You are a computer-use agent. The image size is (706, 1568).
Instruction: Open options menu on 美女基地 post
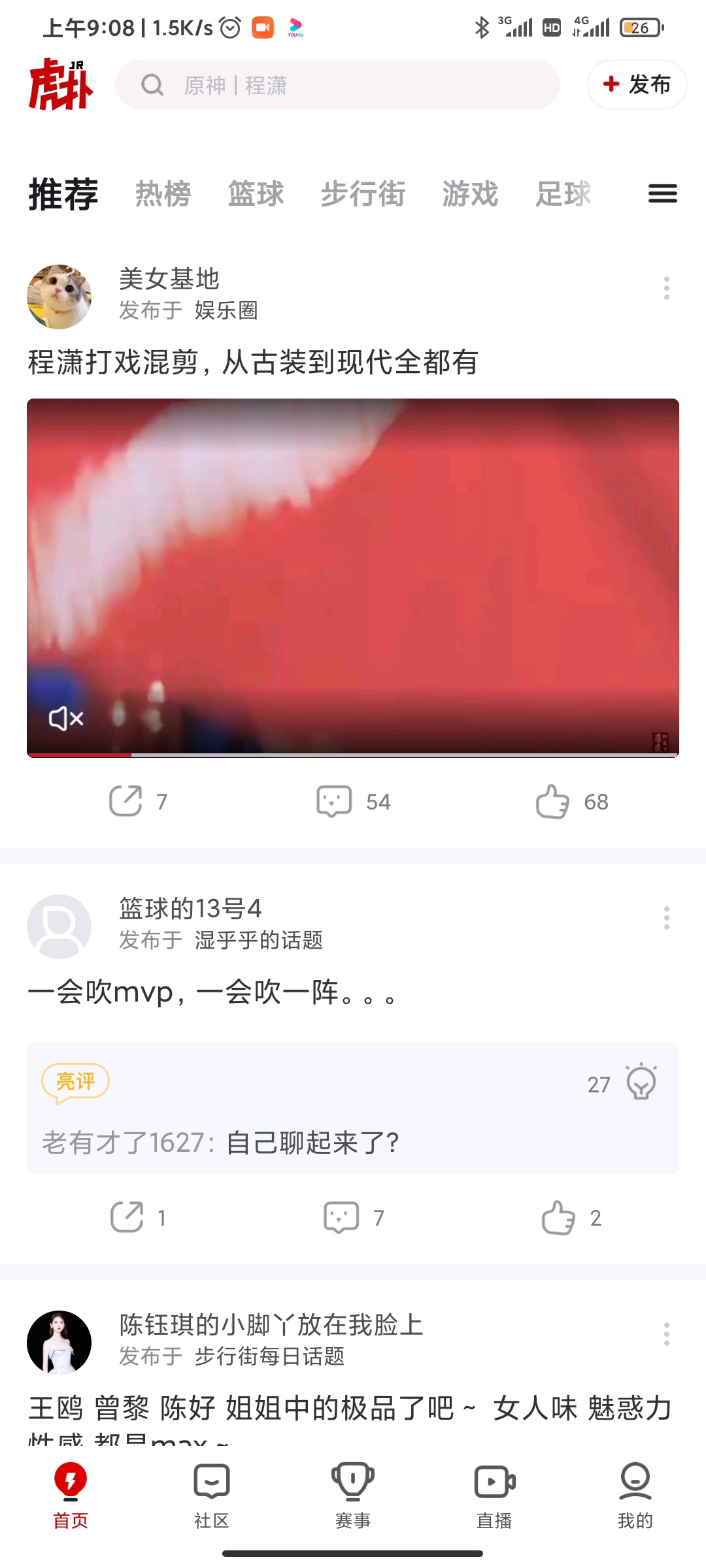click(x=667, y=287)
